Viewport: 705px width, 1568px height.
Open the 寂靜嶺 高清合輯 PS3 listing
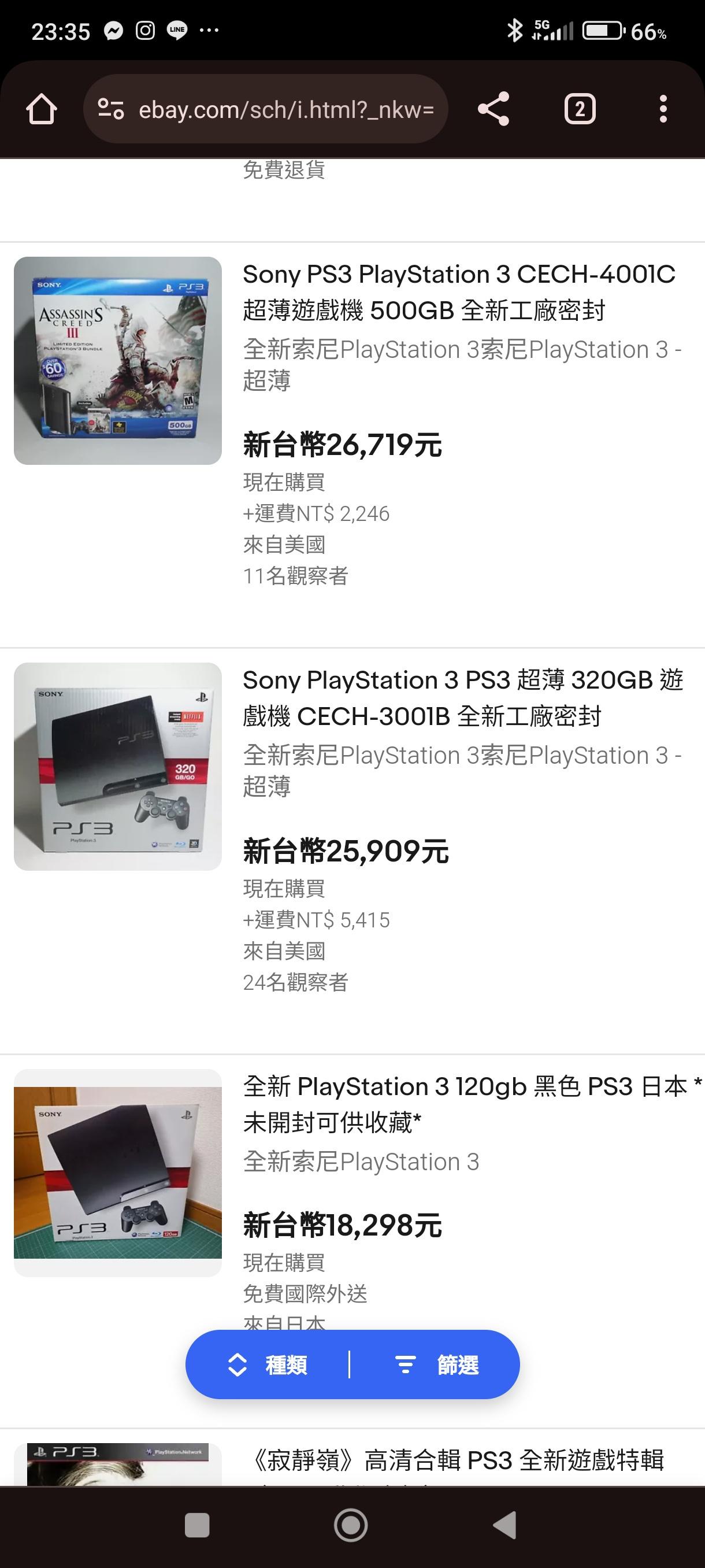(x=456, y=1460)
